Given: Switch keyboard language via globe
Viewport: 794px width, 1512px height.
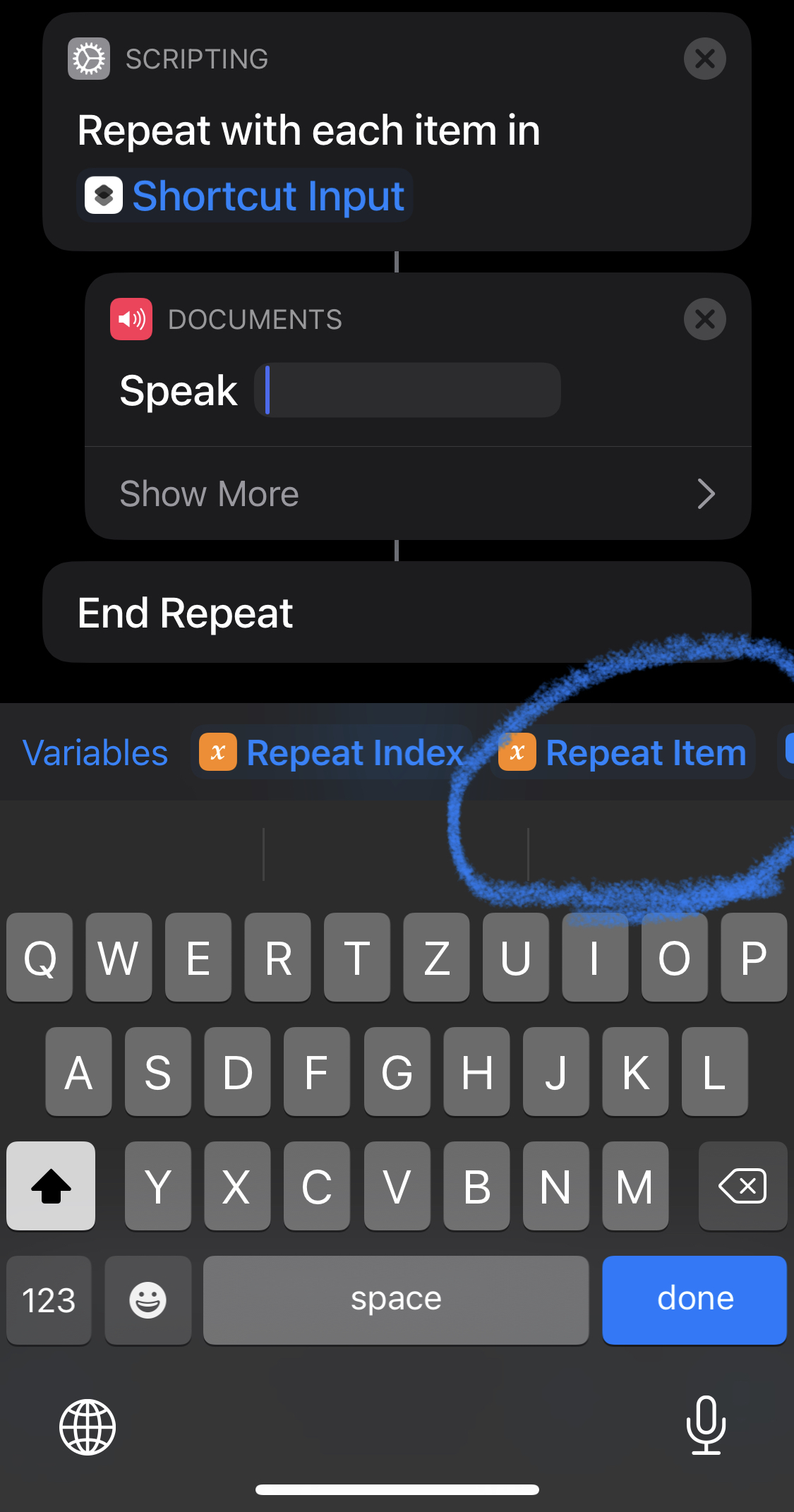Looking at the screenshot, I should click(x=88, y=1427).
